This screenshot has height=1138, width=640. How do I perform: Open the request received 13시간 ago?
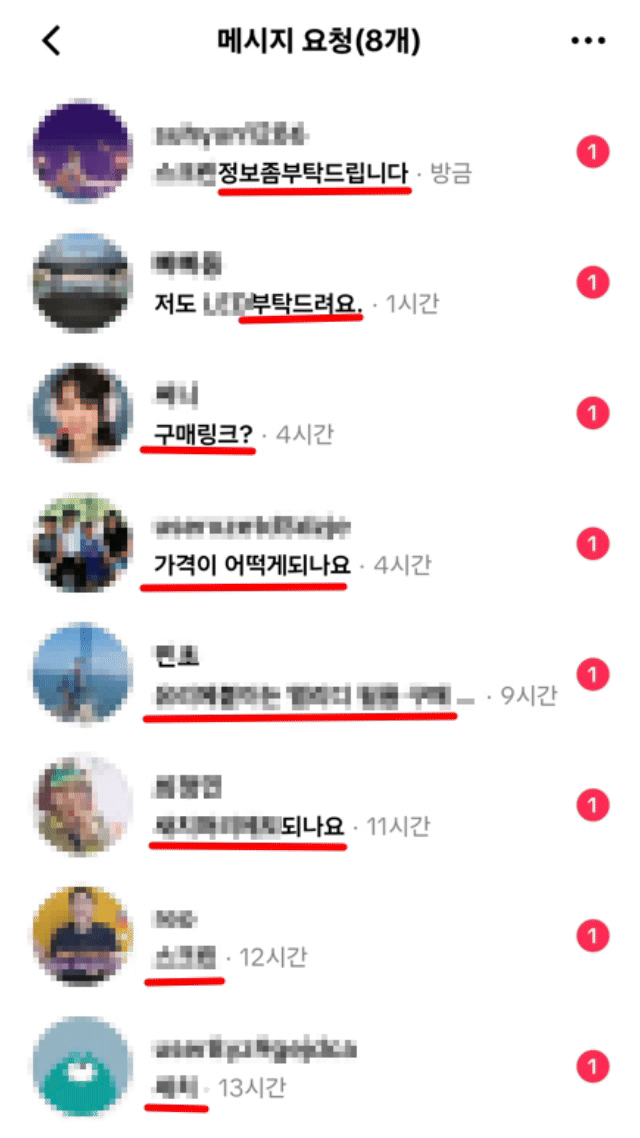(x=320, y=1067)
